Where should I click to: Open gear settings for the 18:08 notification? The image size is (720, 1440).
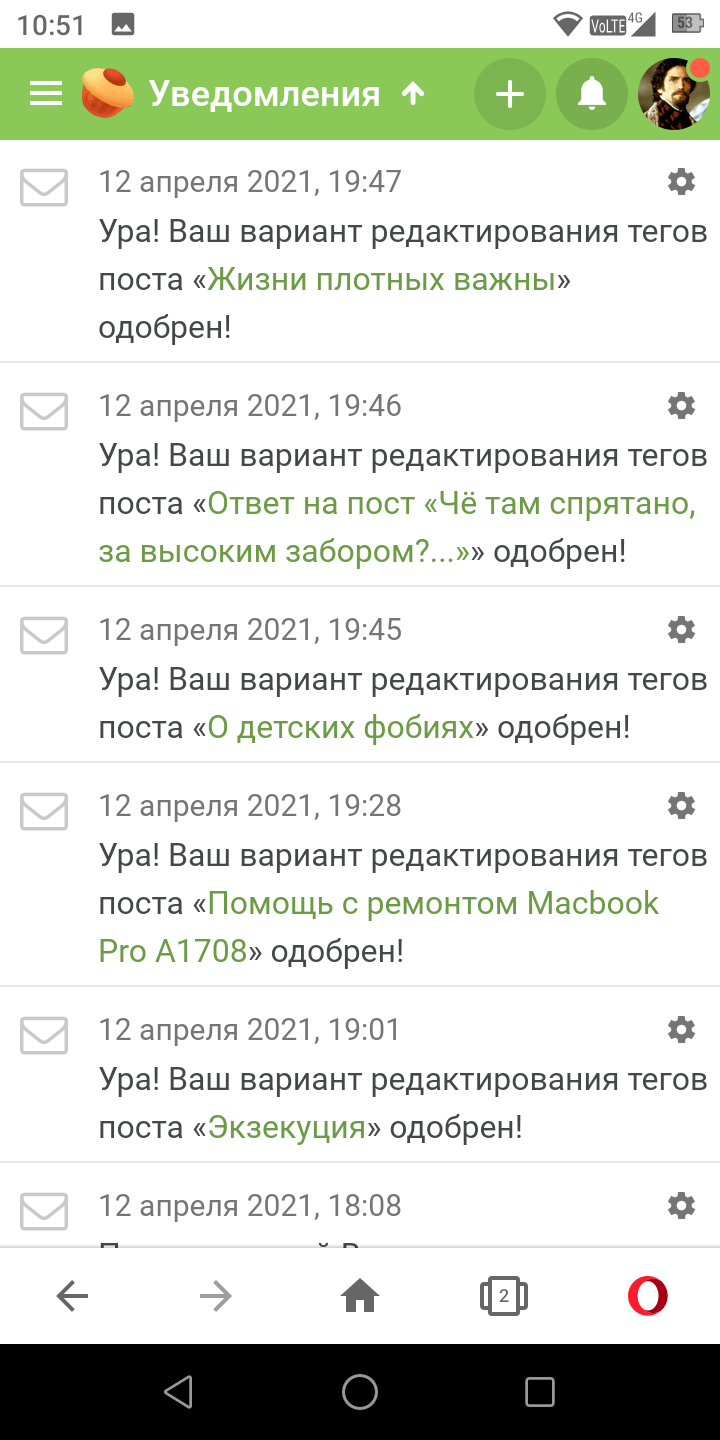tap(681, 1205)
